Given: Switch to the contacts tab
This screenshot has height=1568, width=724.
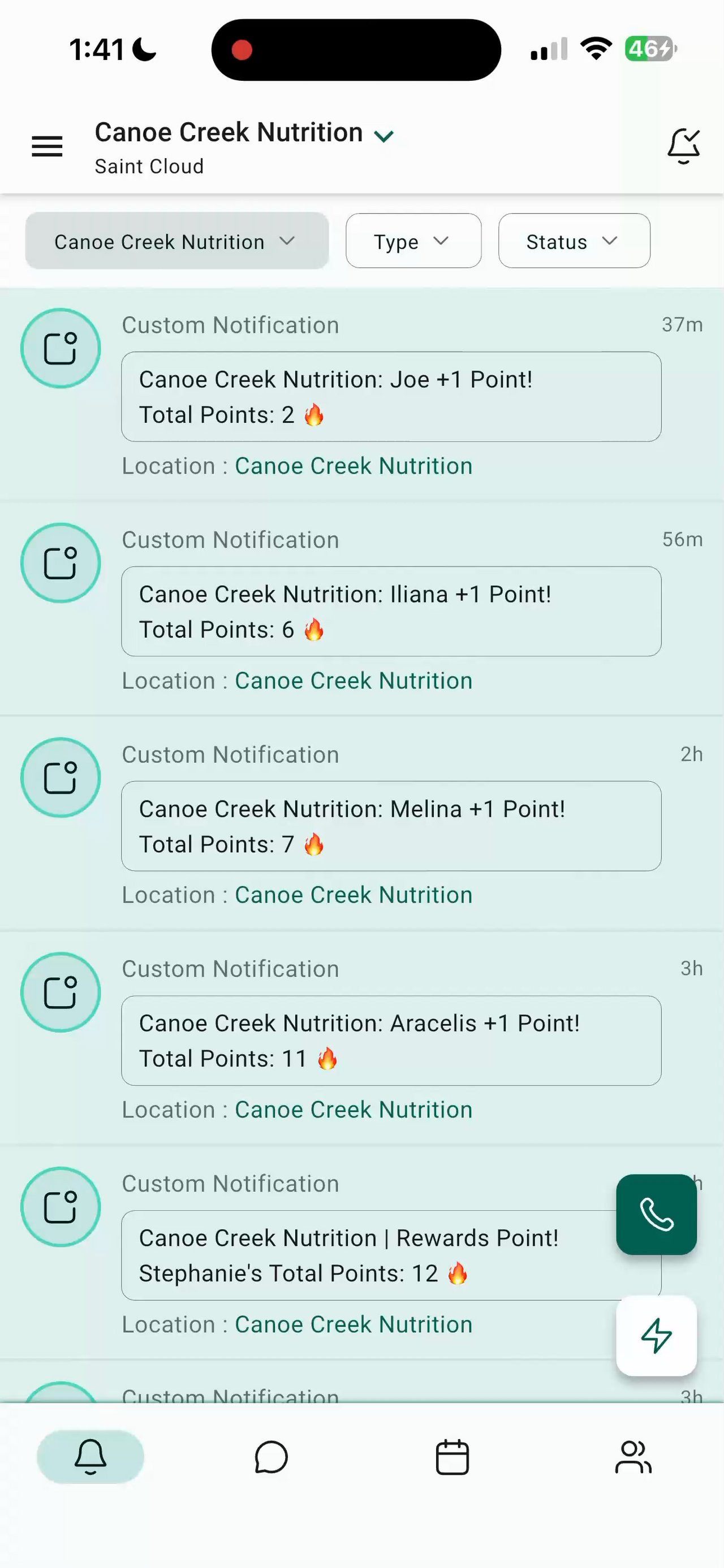Looking at the screenshot, I should [633, 1457].
